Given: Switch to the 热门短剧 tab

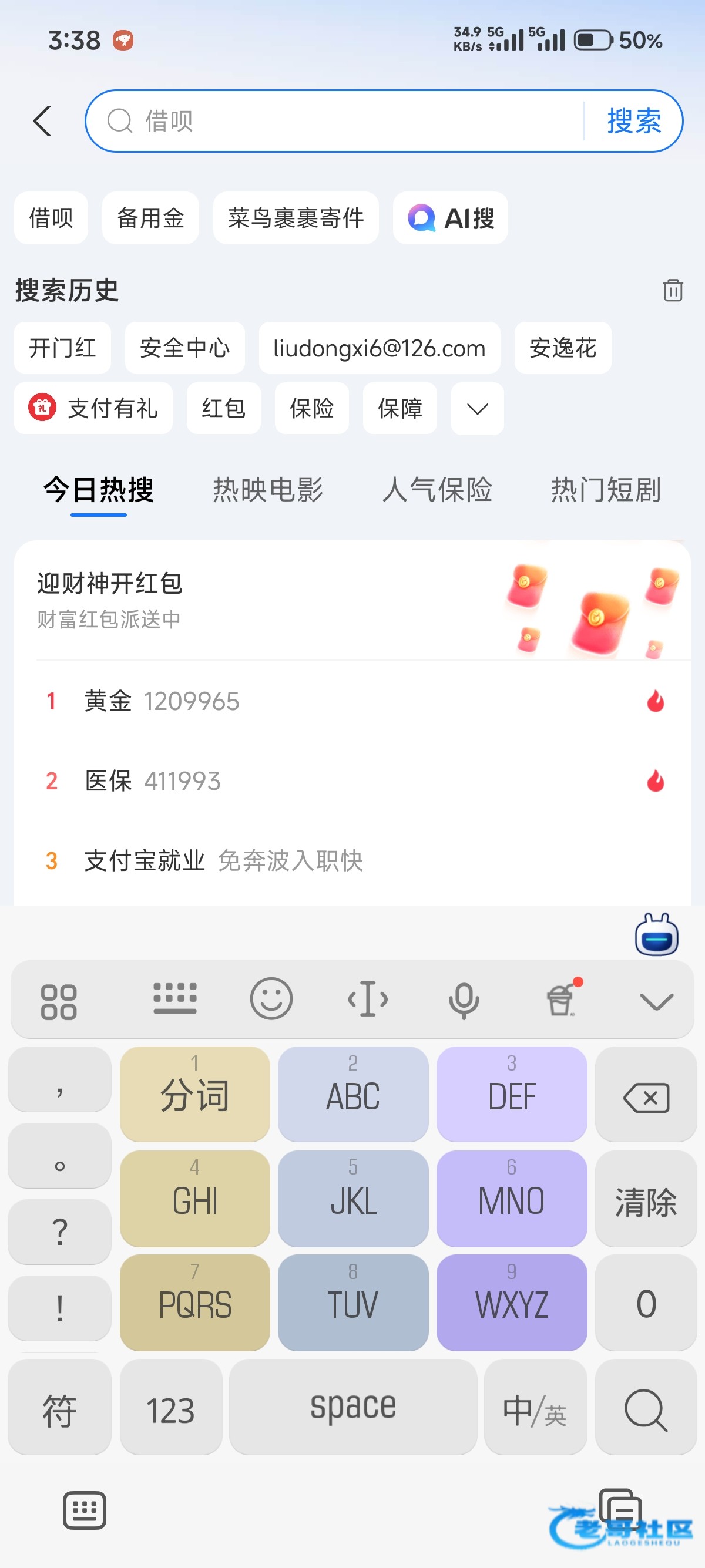Looking at the screenshot, I should point(606,490).
